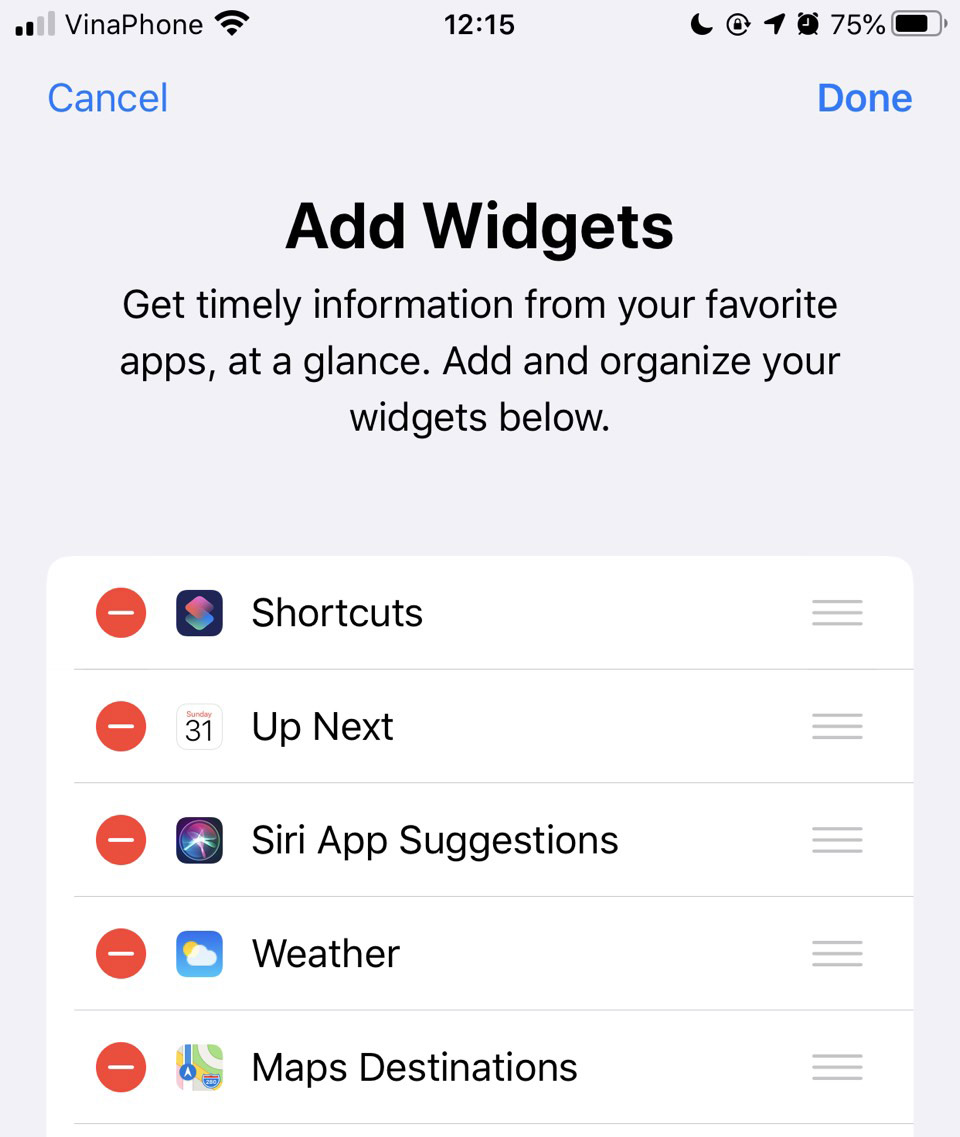960x1137 pixels.
Task: Remove the Weather widget
Action: click(121, 954)
